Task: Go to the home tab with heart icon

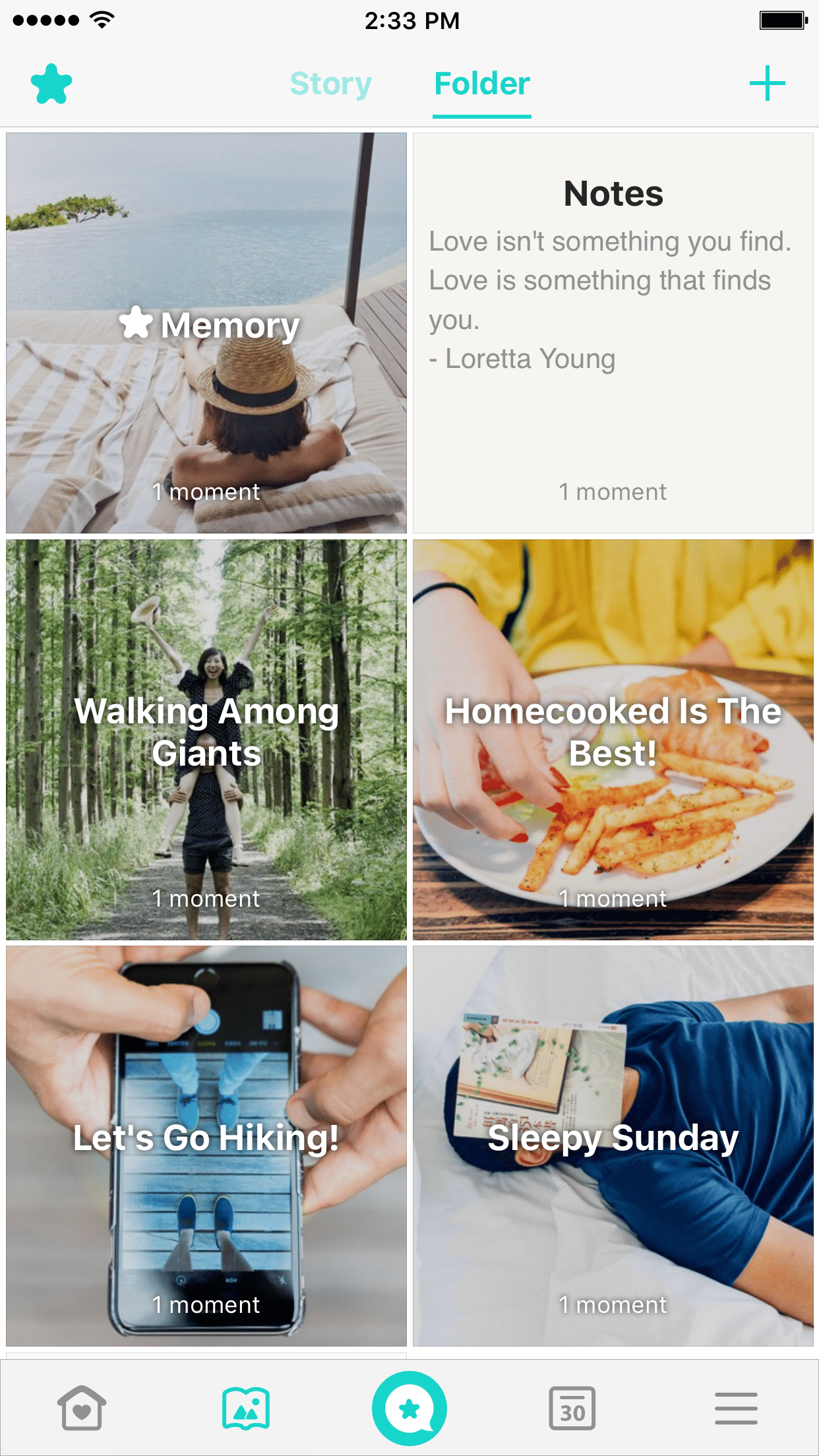Action: (x=82, y=1409)
